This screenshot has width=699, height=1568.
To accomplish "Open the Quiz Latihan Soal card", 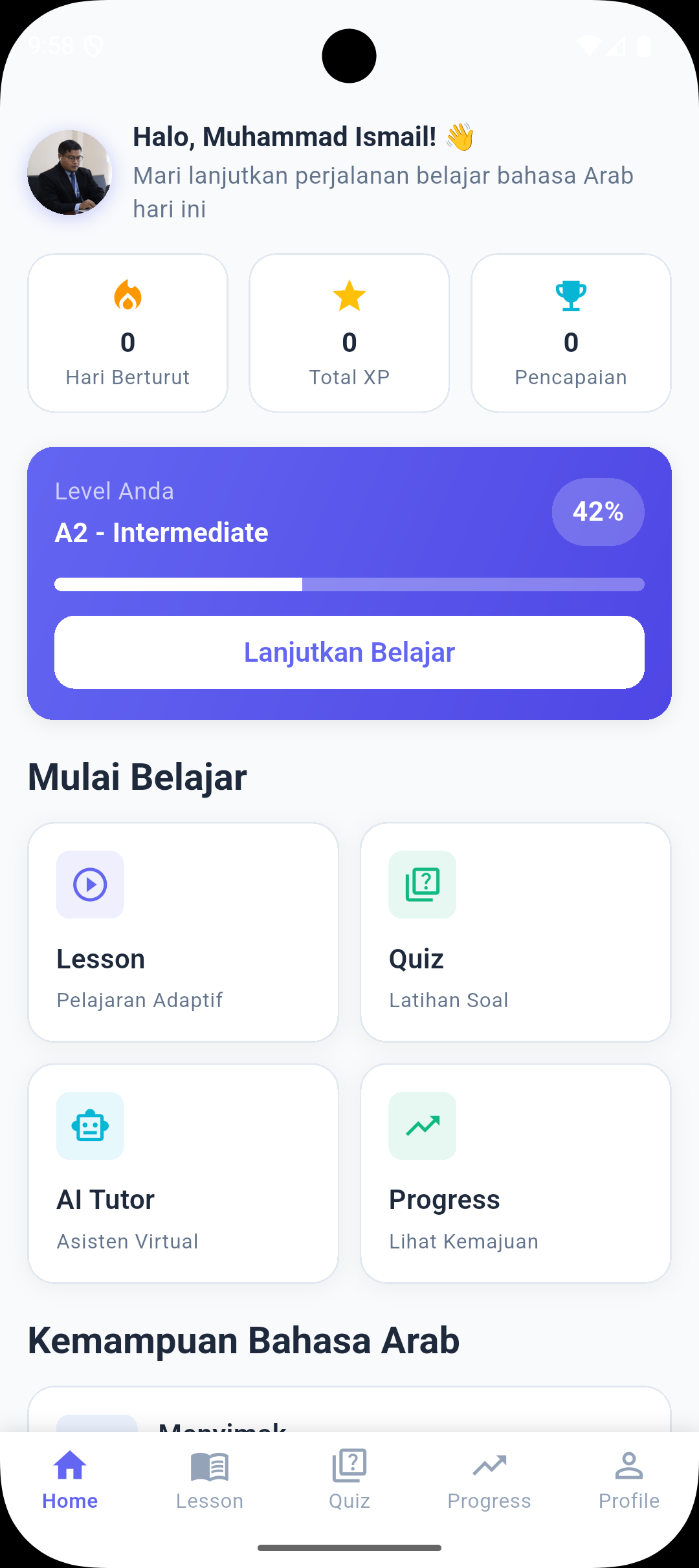I will [515, 932].
